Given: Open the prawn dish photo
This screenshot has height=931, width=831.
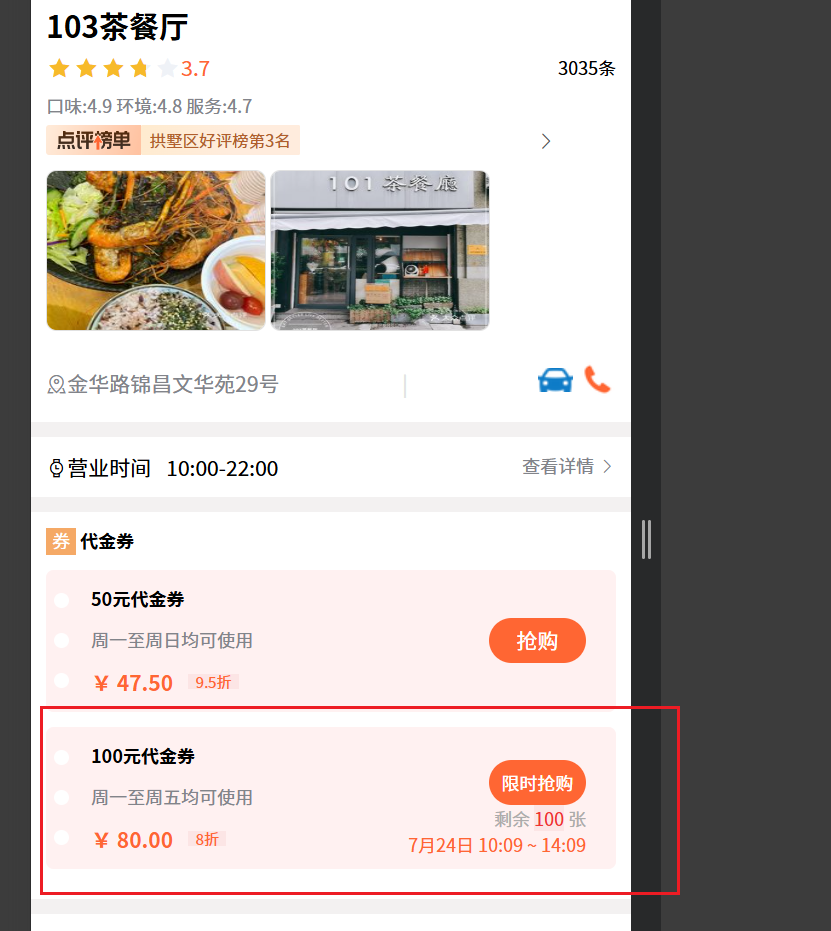Looking at the screenshot, I should (x=156, y=250).
